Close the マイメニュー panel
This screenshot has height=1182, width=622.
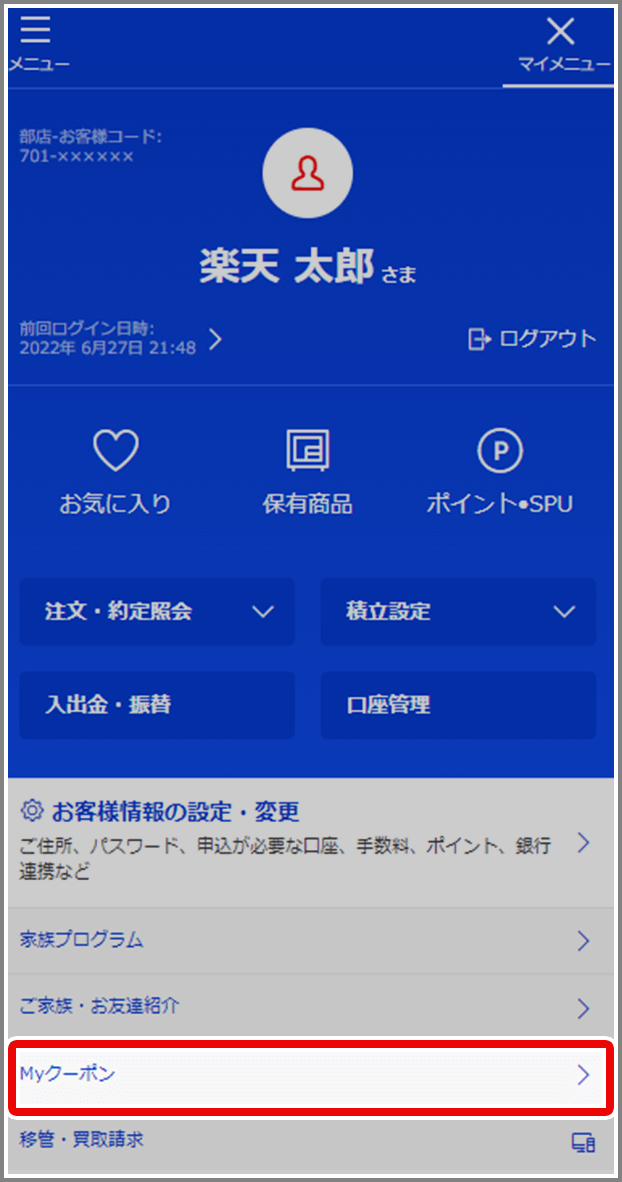click(x=561, y=42)
